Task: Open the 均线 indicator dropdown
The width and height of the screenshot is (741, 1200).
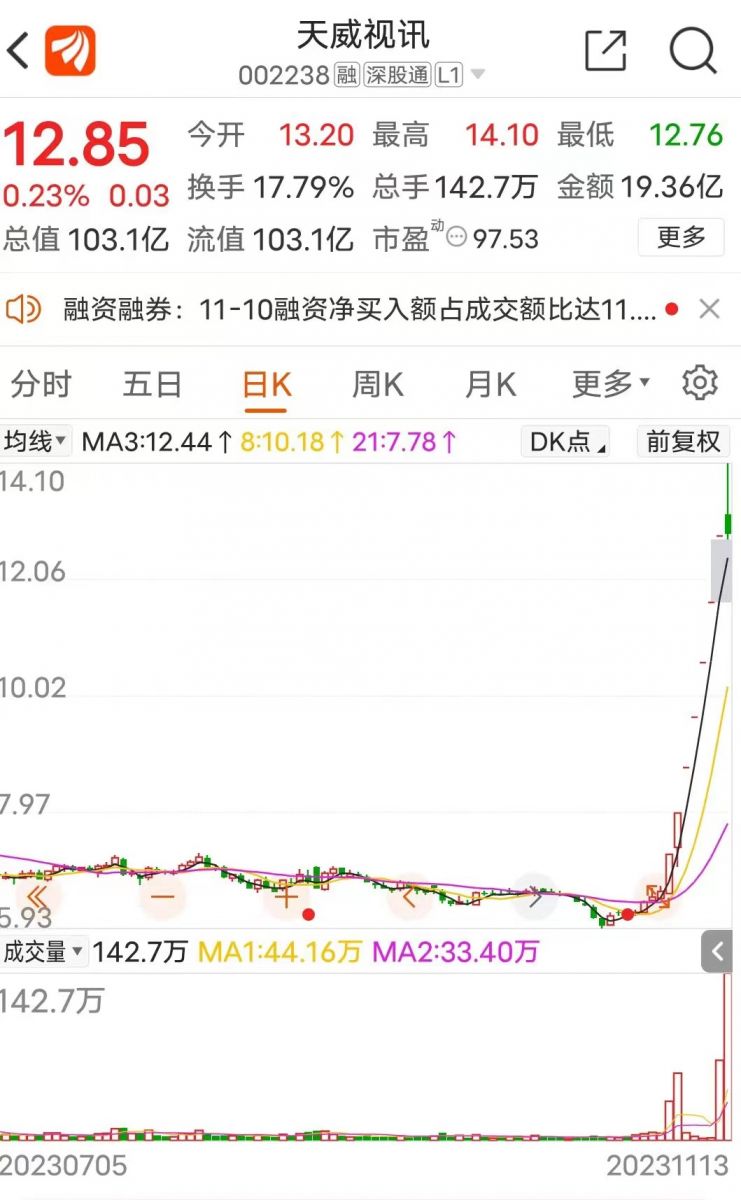Action: (35, 441)
